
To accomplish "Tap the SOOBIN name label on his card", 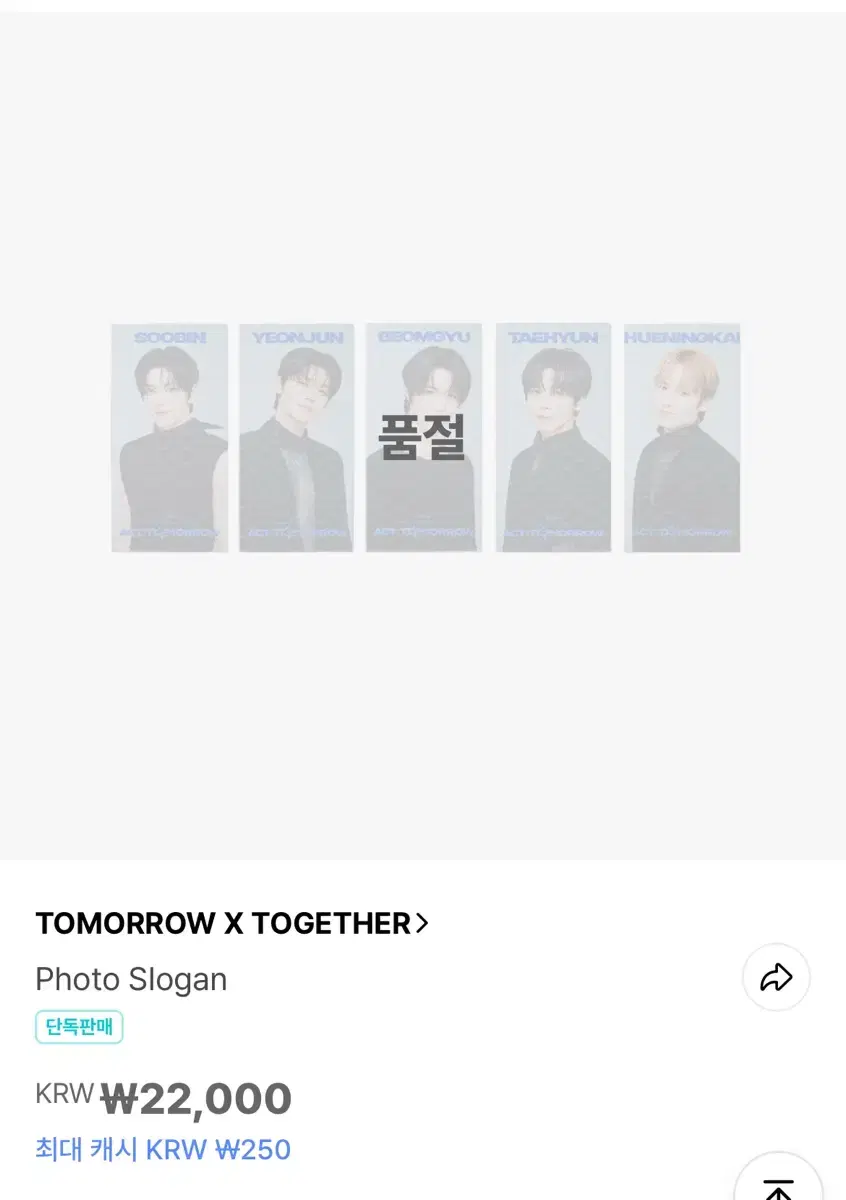I will click(x=169, y=337).
